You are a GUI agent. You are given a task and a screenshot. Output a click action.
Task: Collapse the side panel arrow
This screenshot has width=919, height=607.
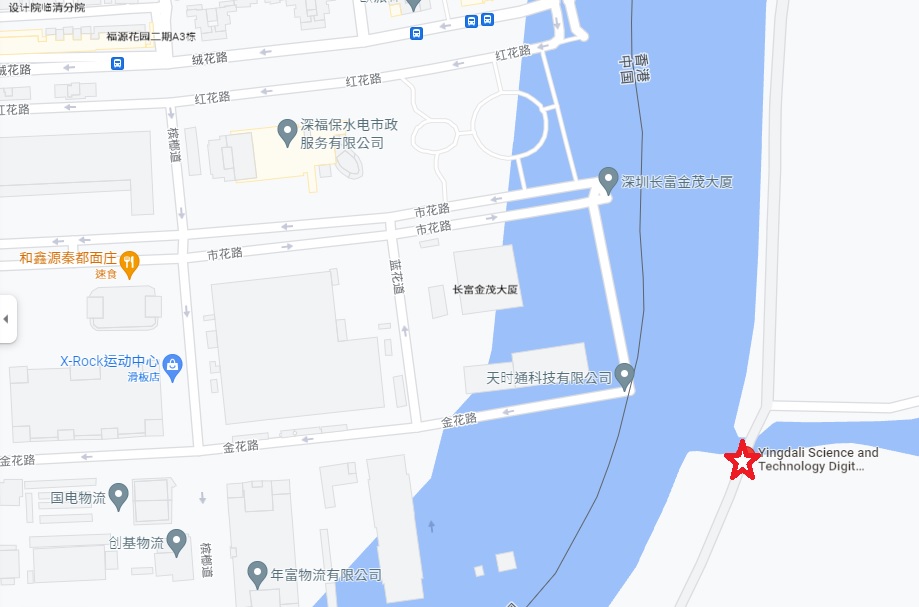tap(6, 319)
